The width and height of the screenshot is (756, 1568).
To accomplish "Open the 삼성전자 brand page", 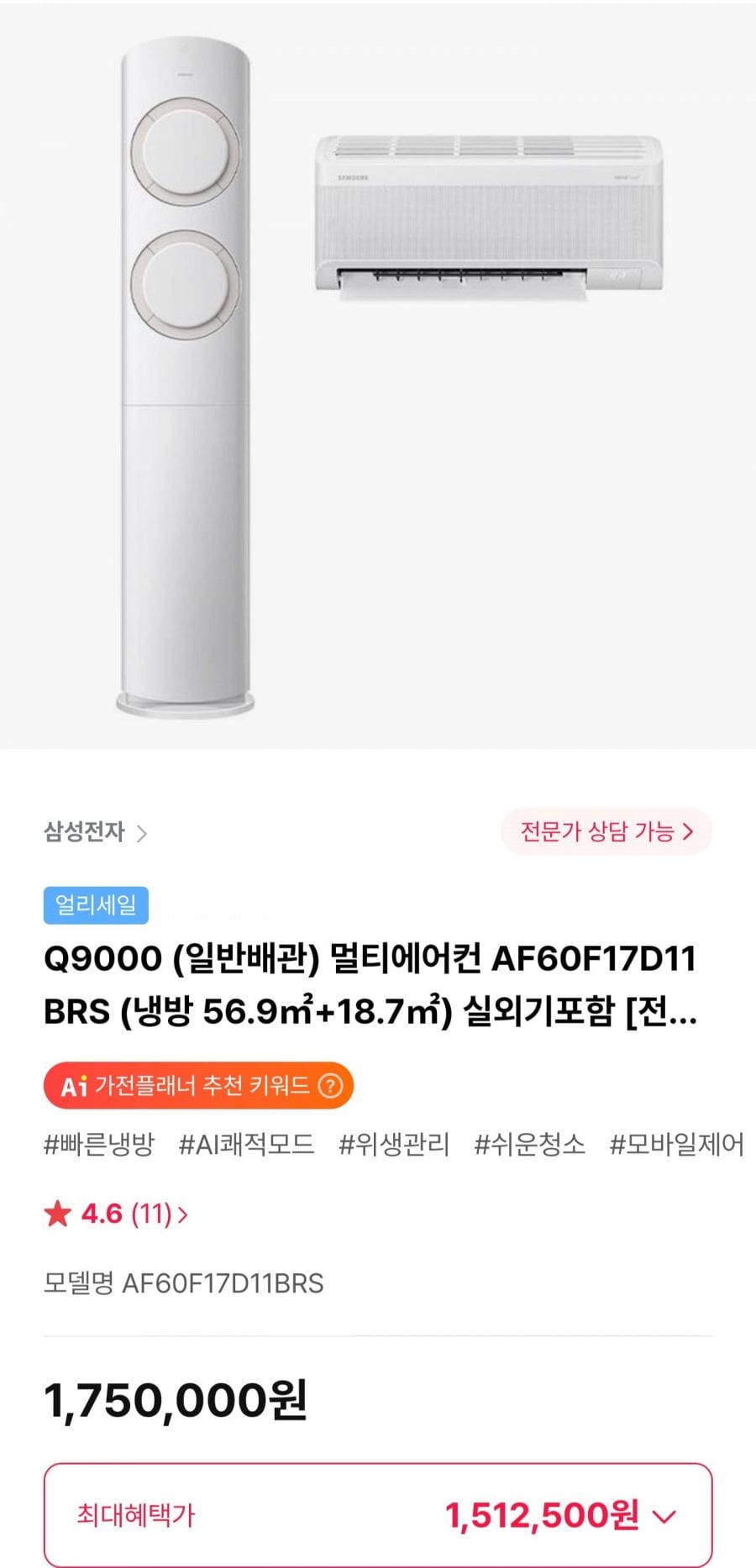I will [x=95, y=832].
